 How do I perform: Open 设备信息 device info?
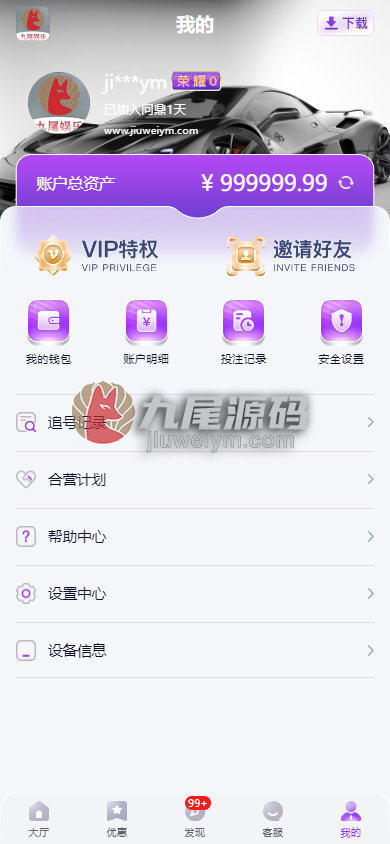(x=195, y=651)
